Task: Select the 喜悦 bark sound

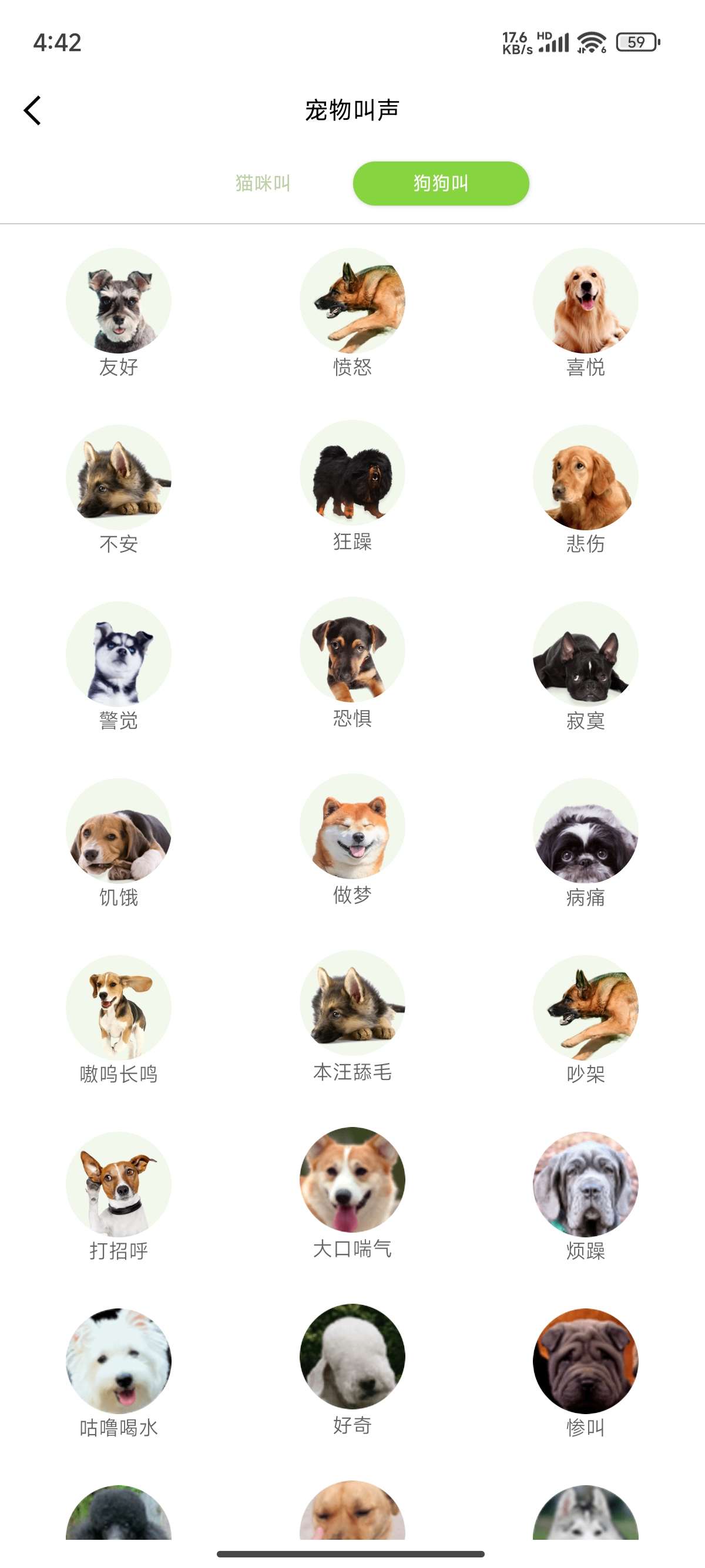Action: (x=586, y=300)
